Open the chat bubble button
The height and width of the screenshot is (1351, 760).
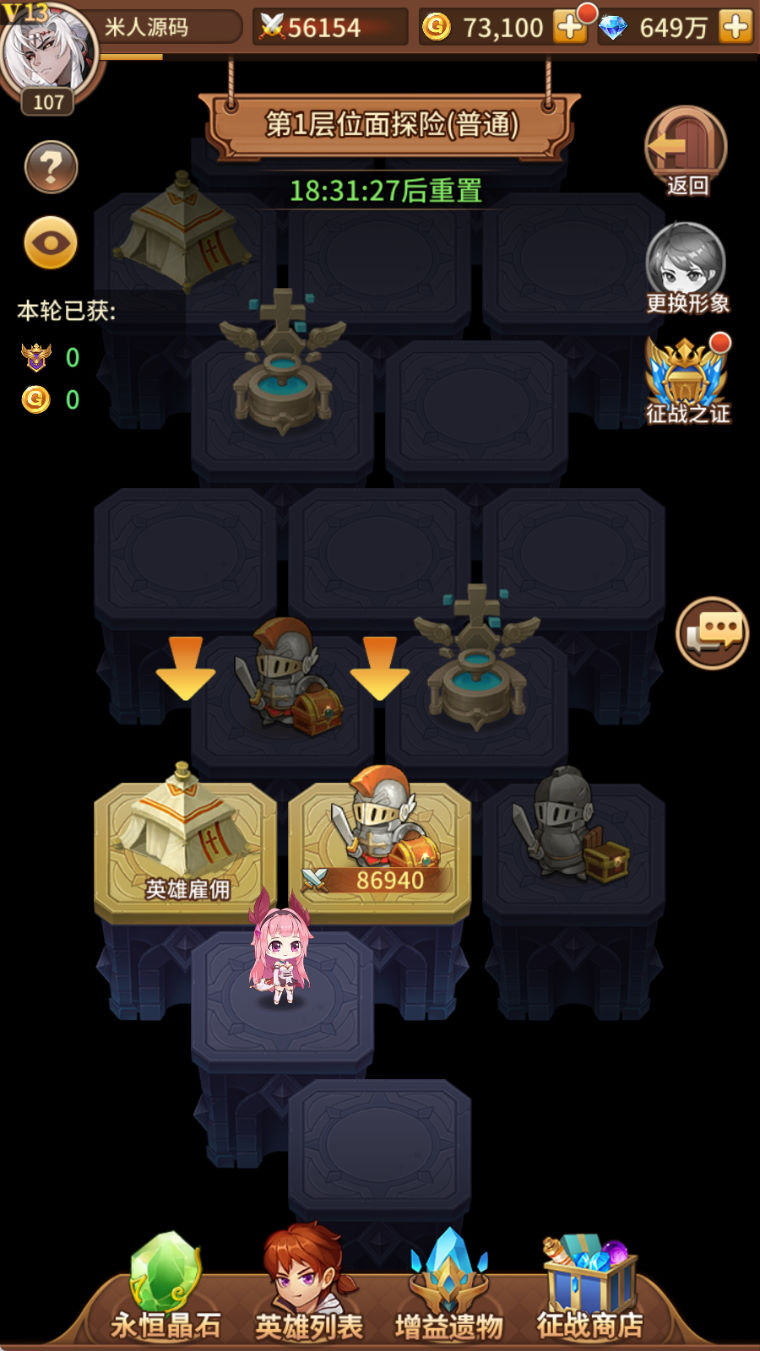712,632
